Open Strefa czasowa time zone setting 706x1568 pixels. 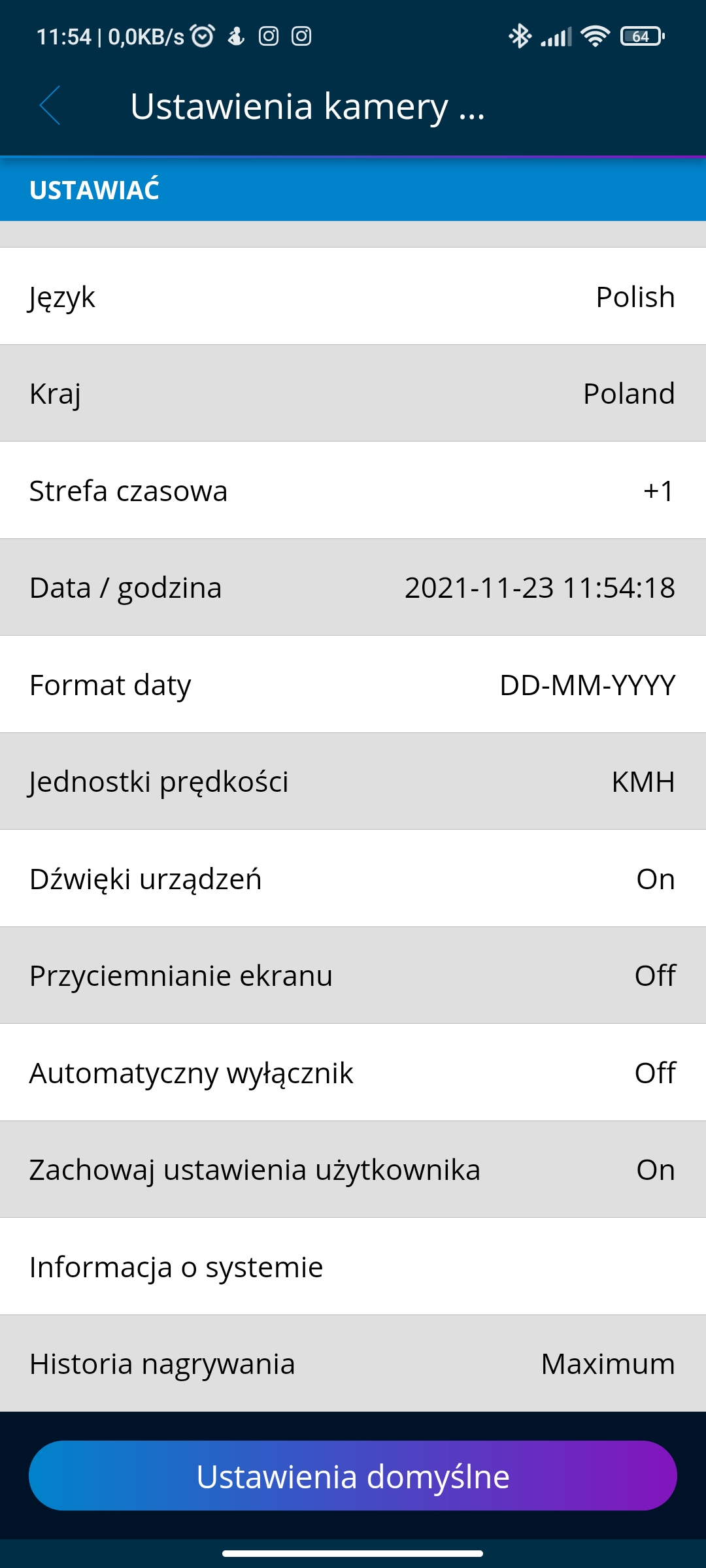353,490
